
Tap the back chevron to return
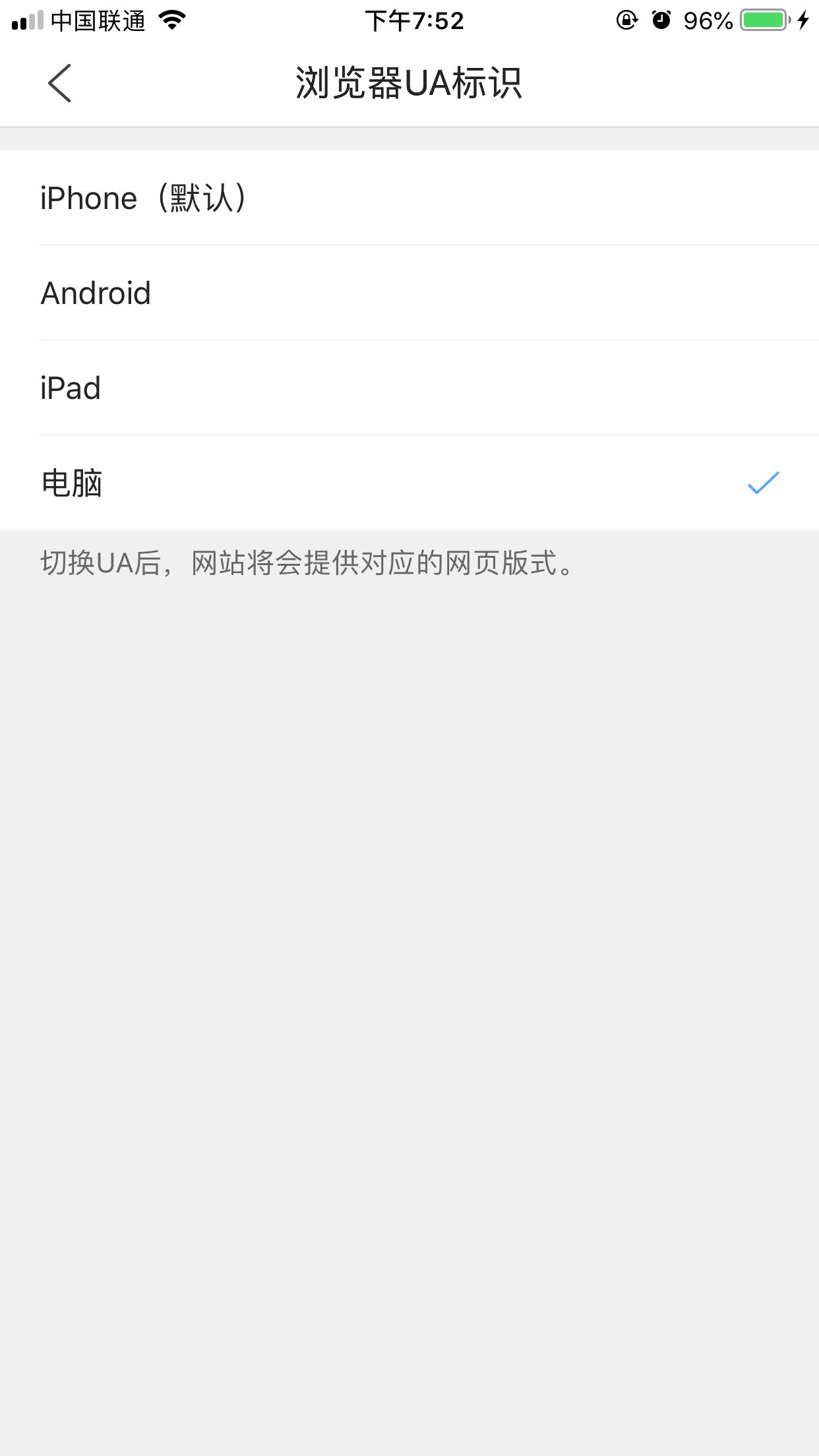coord(60,84)
